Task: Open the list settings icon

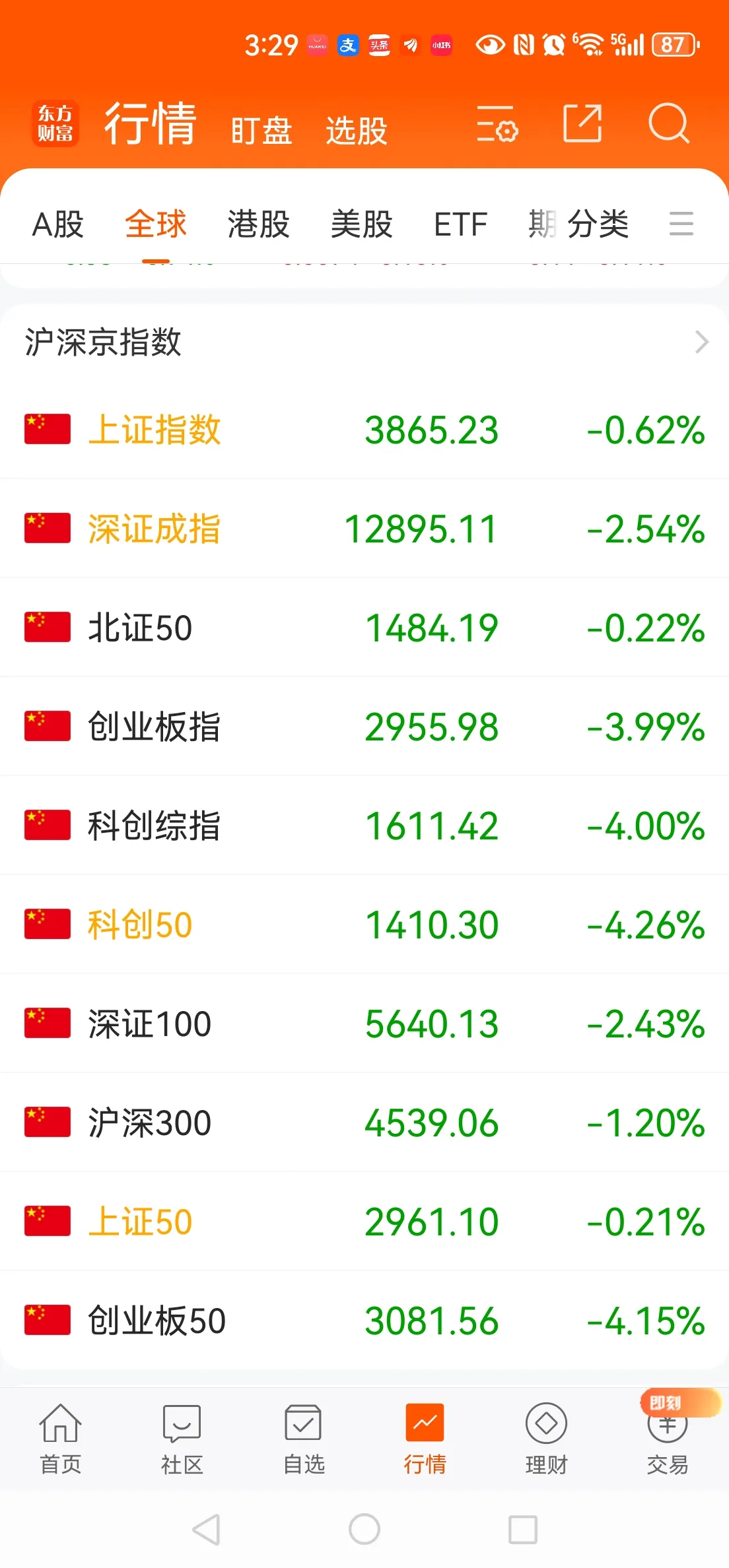Action: point(497,124)
